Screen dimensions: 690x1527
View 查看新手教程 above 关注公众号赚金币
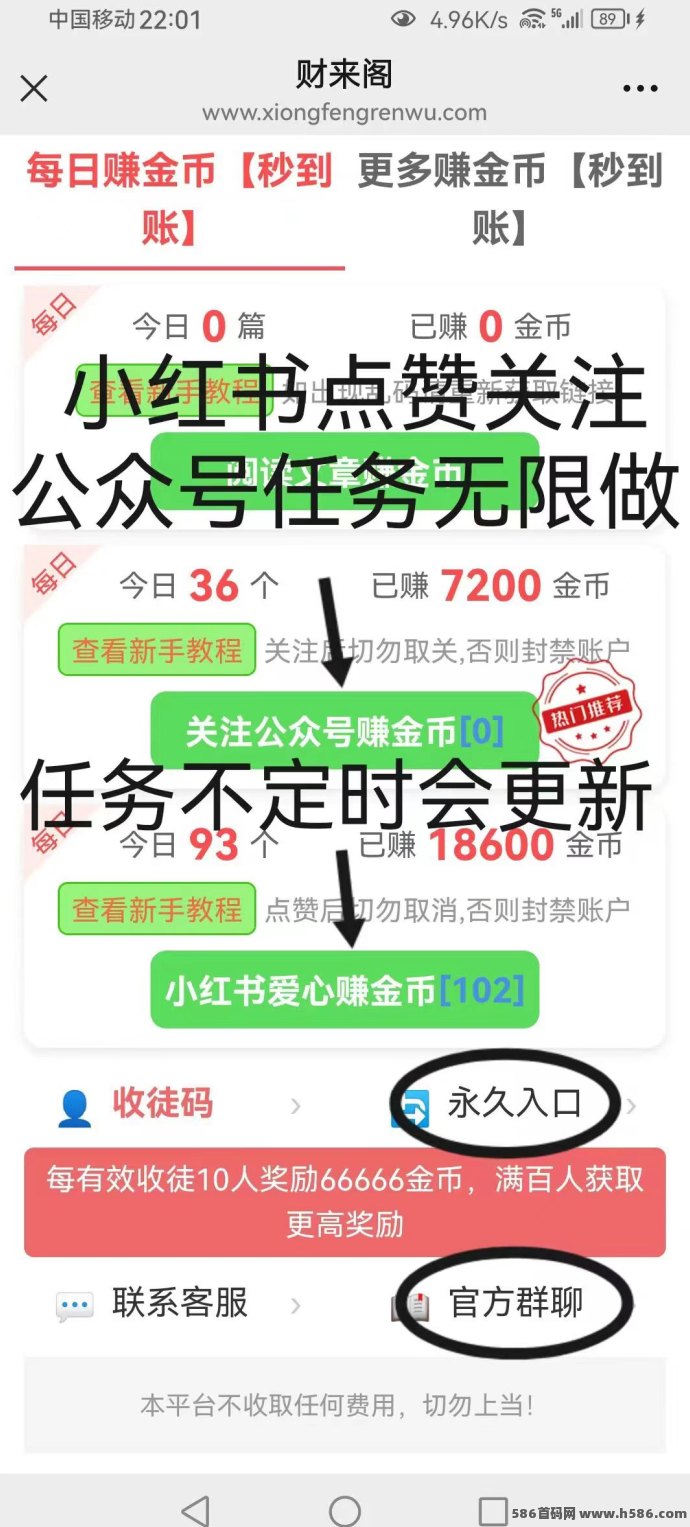coord(157,651)
